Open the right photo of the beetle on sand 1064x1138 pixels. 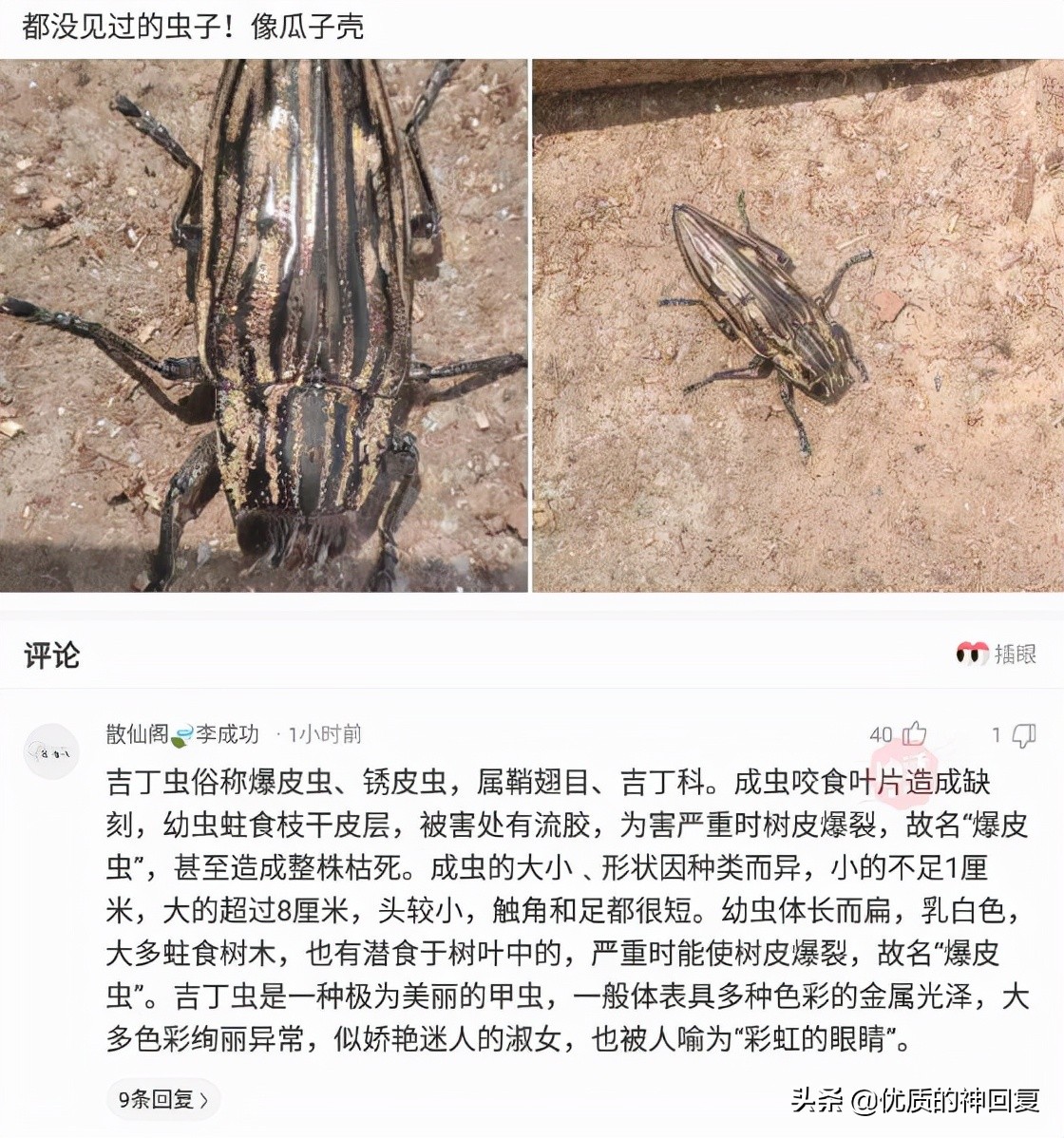pyautogui.click(x=798, y=323)
